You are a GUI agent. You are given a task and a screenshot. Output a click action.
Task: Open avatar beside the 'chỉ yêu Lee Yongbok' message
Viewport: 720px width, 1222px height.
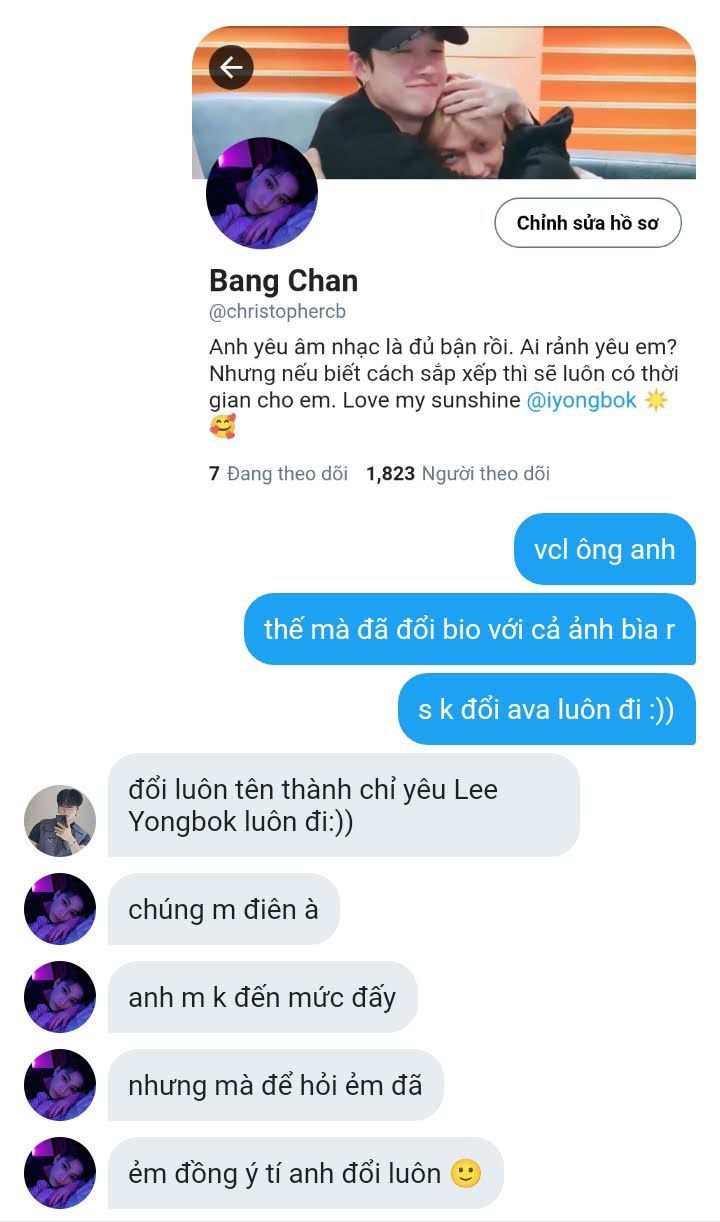(60, 821)
